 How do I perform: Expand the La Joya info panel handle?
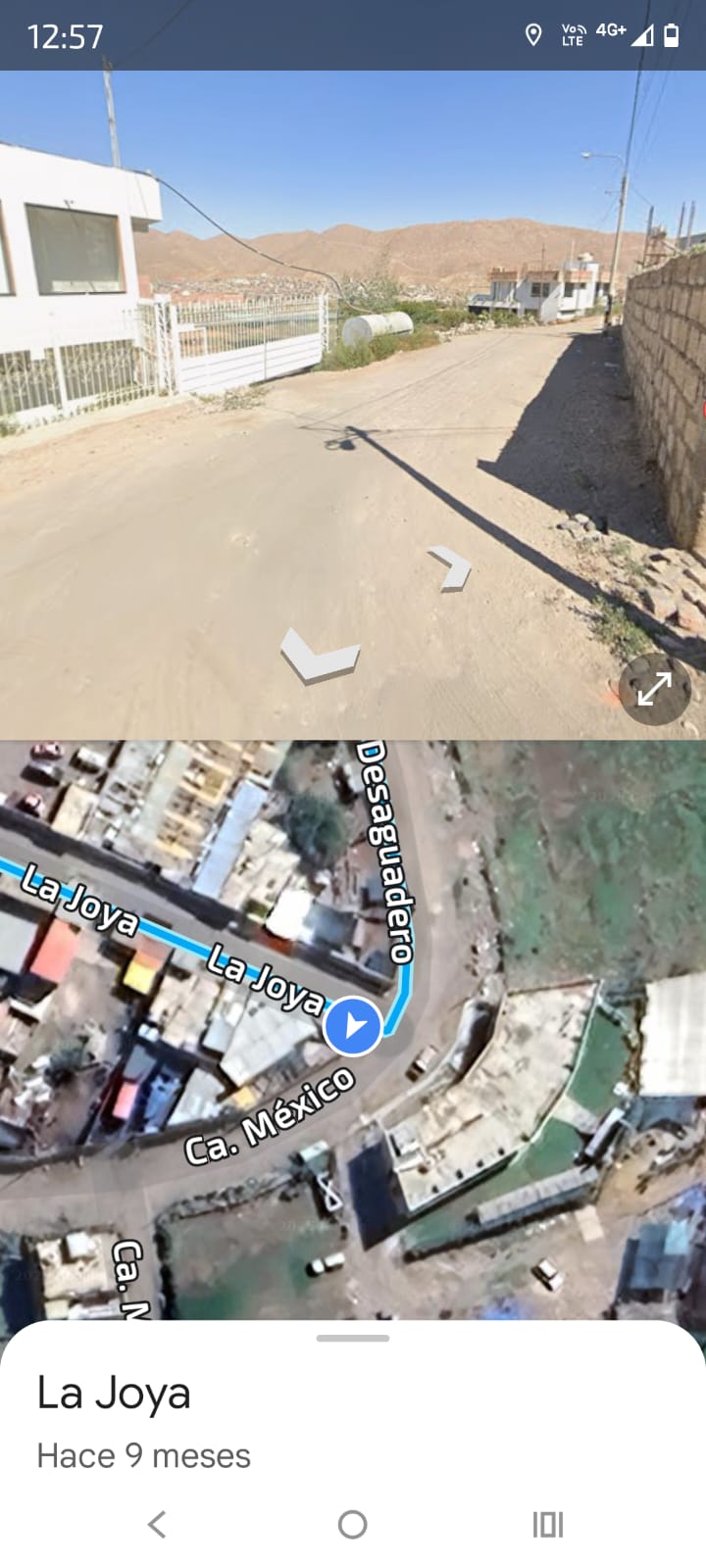coord(353,1338)
